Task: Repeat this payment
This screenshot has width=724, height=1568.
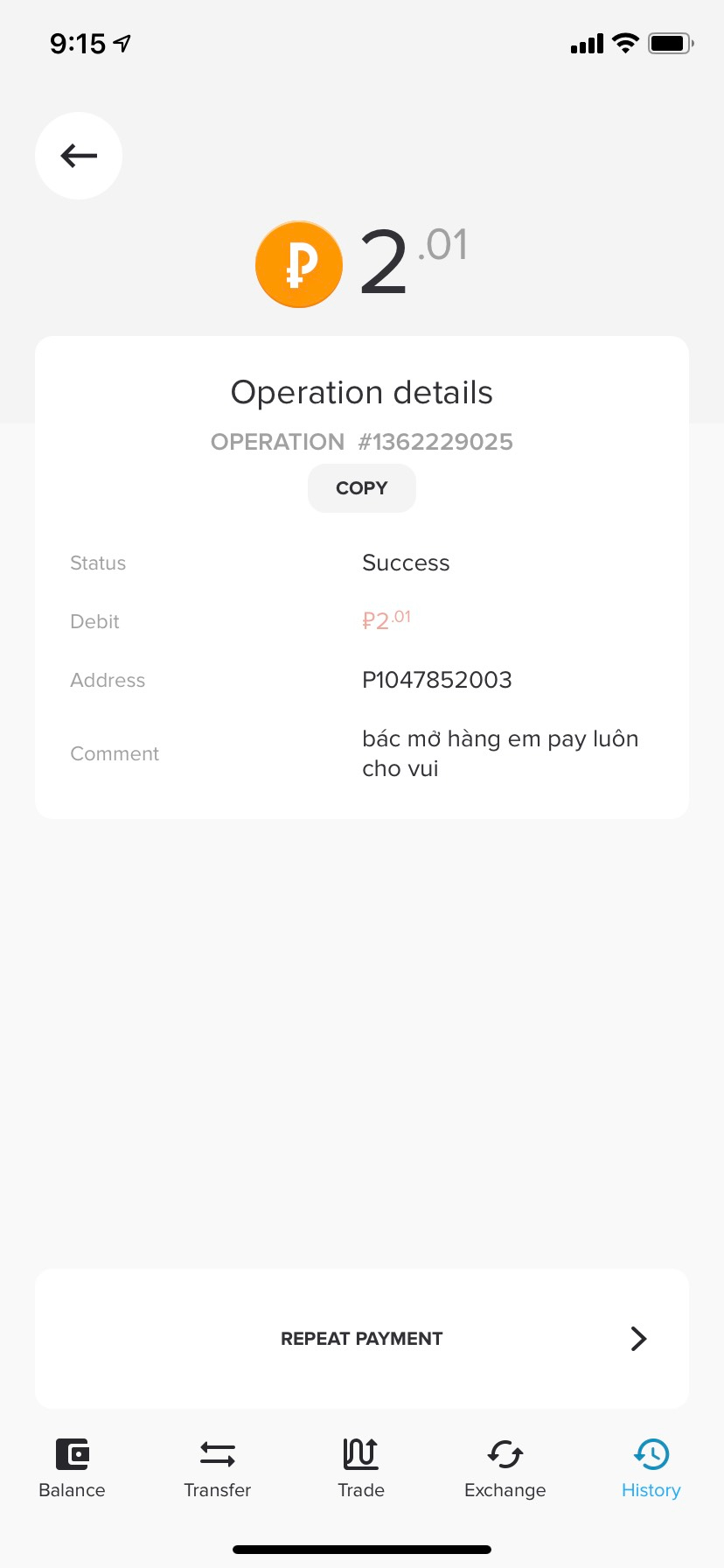Action: coord(362,1338)
